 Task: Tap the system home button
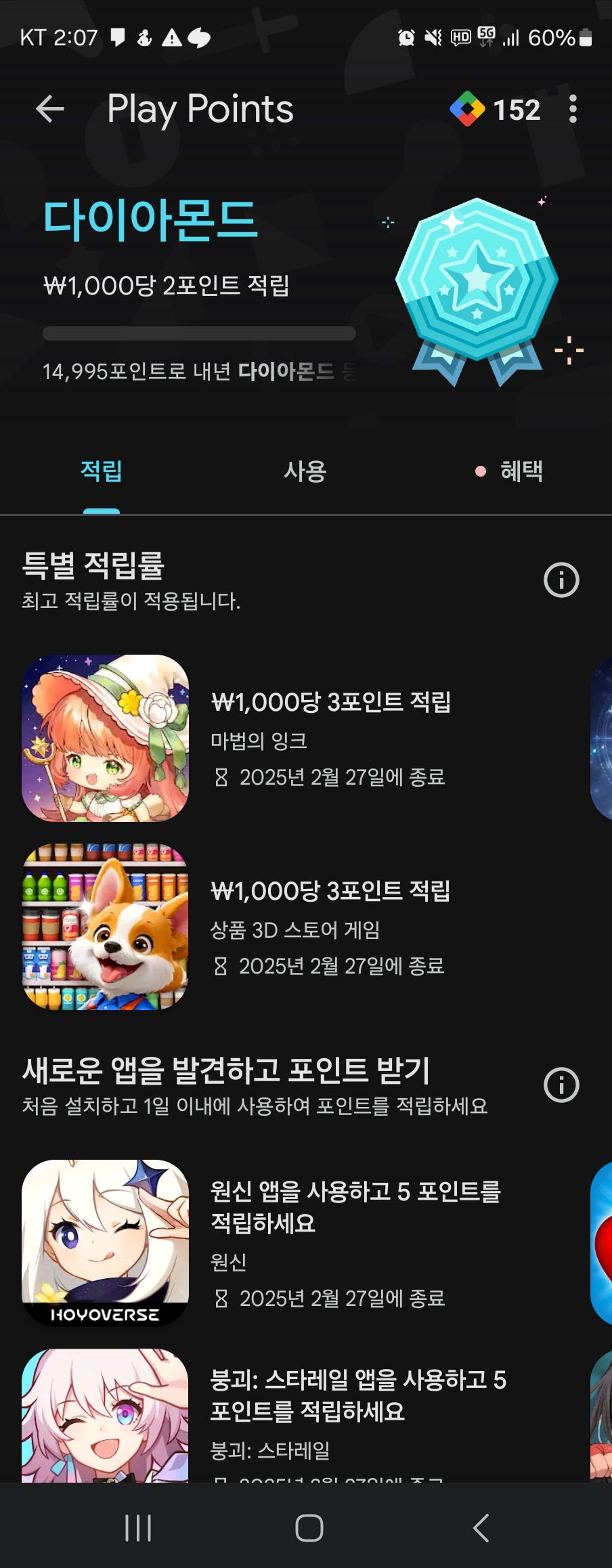(309, 1528)
